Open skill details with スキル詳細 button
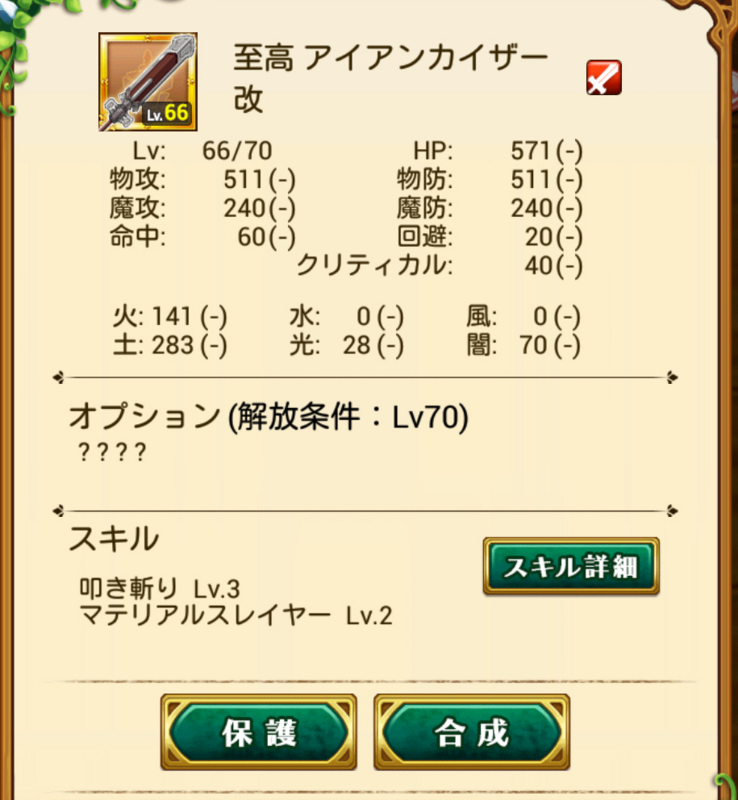 click(571, 567)
